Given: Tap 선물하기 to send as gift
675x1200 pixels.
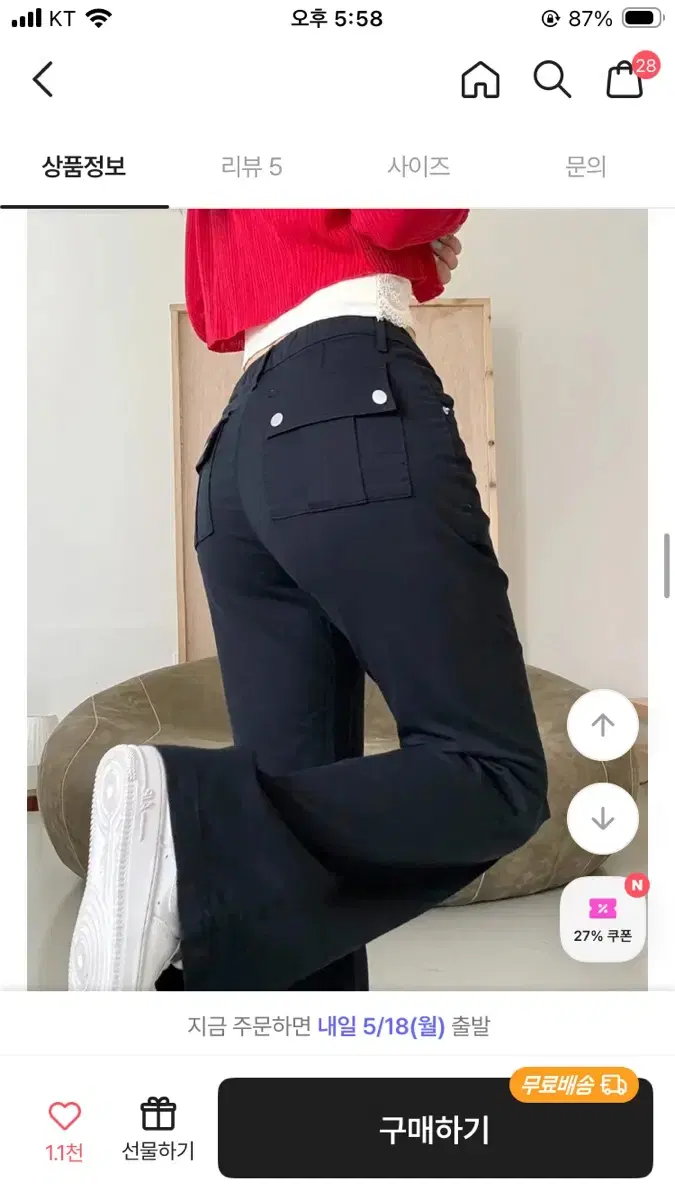Looking at the screenshot, I should click(158, 1130).
